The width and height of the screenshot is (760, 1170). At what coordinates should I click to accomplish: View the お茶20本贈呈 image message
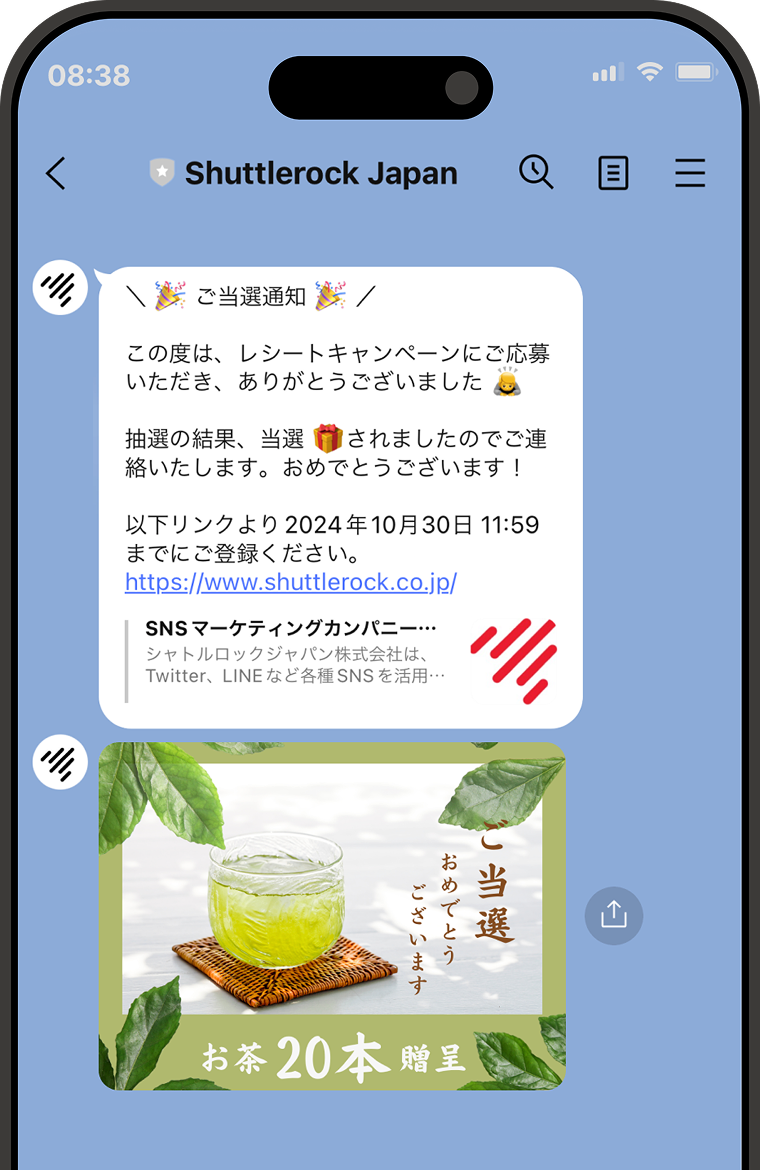[332, 915]
